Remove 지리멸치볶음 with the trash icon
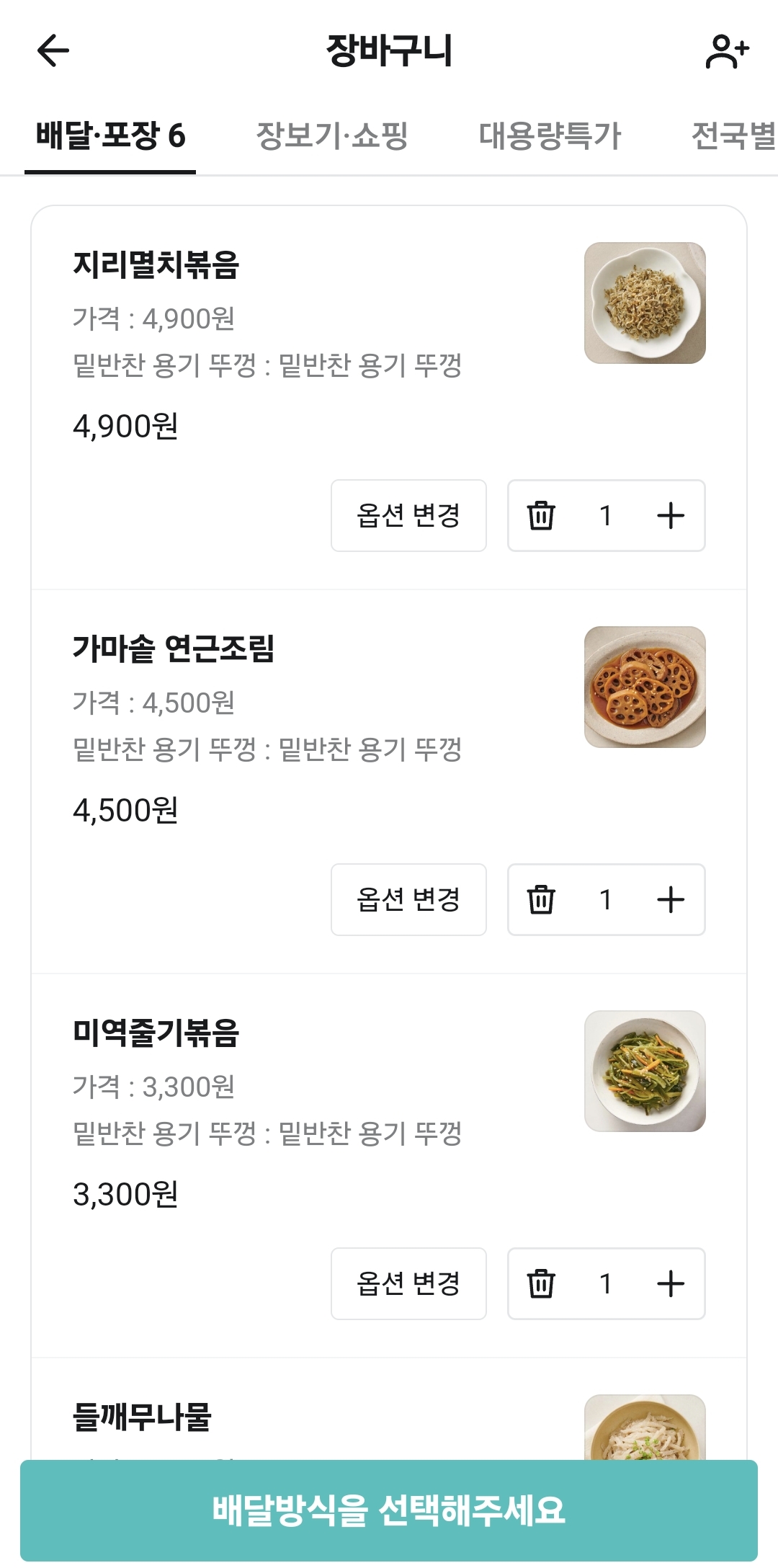Image resolution: width=778 pixels, height=1568 pixels. (541, 516)
